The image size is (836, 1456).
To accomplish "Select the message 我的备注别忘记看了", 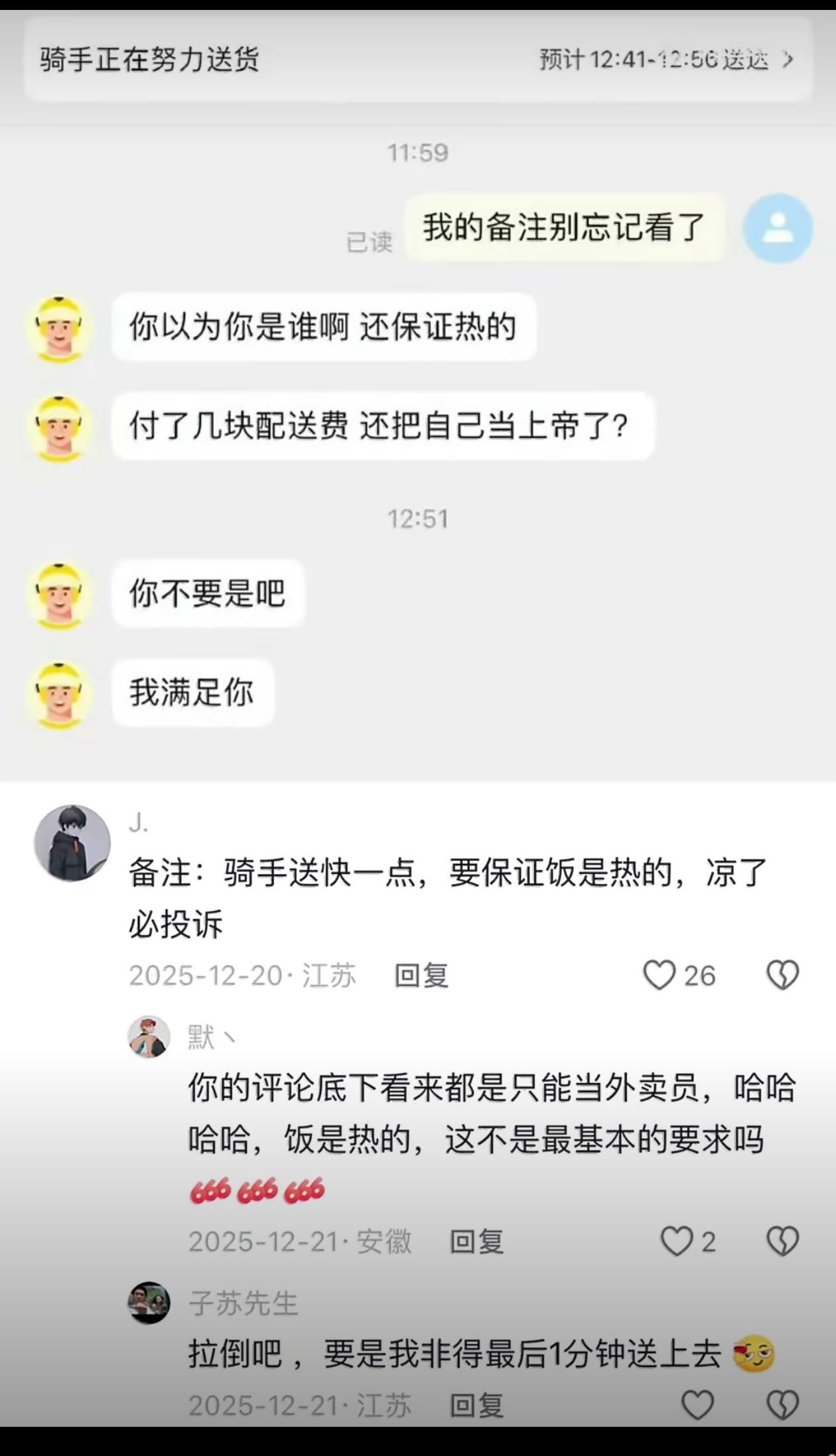I will [x=561, y=228].
